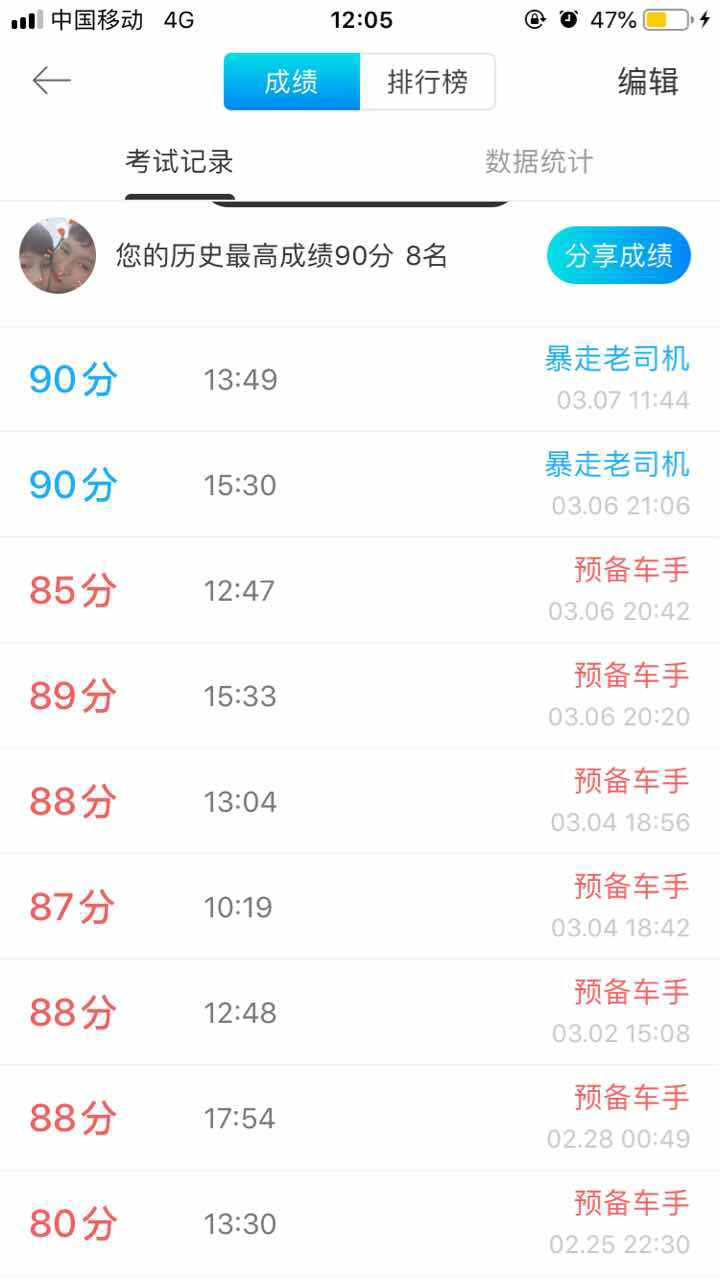Open the 90分 record from 03.06 21:06
Image resolution: width=720 pixels, height=1280 pixels.
pyautogui.click(x=360, y=485)
